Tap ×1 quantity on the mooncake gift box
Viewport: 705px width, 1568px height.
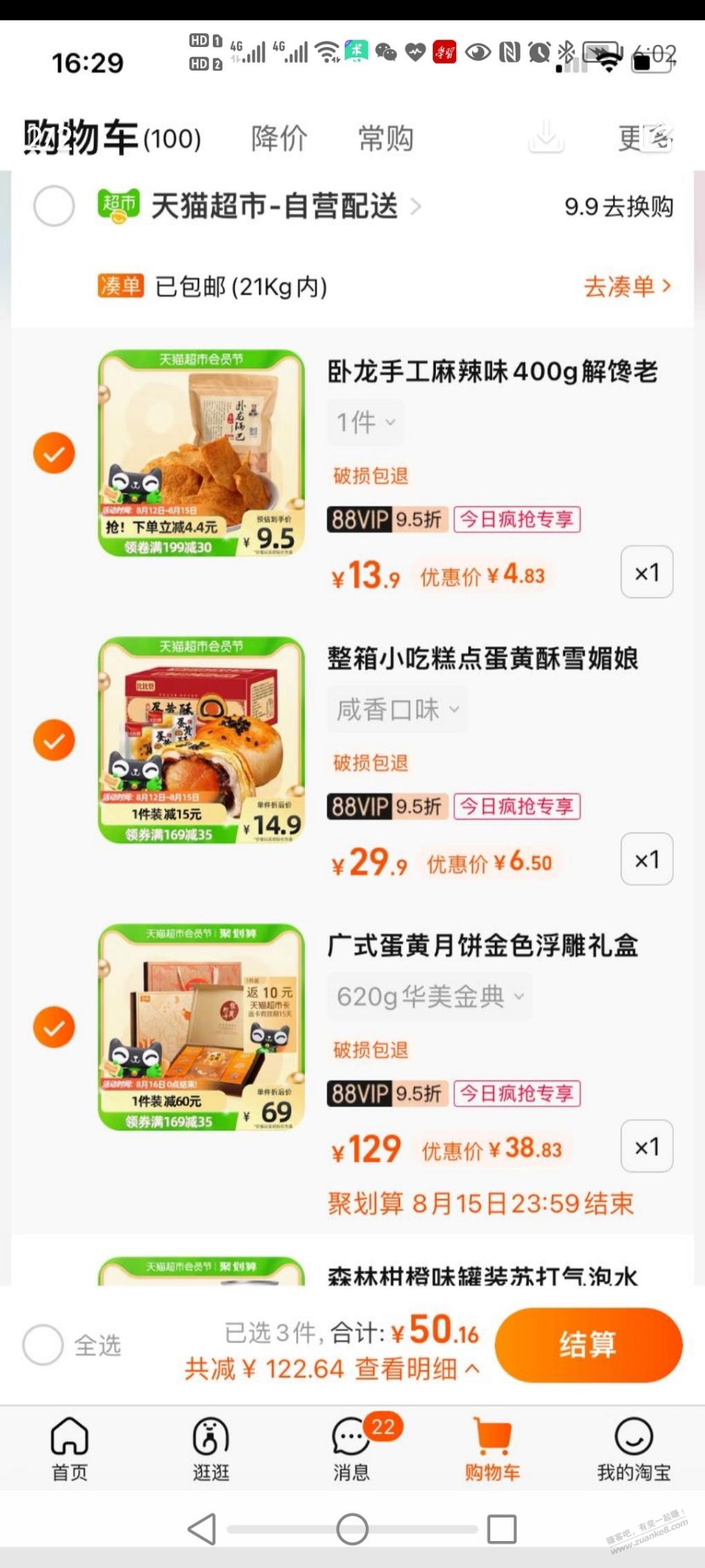(x=646, y=1147)
